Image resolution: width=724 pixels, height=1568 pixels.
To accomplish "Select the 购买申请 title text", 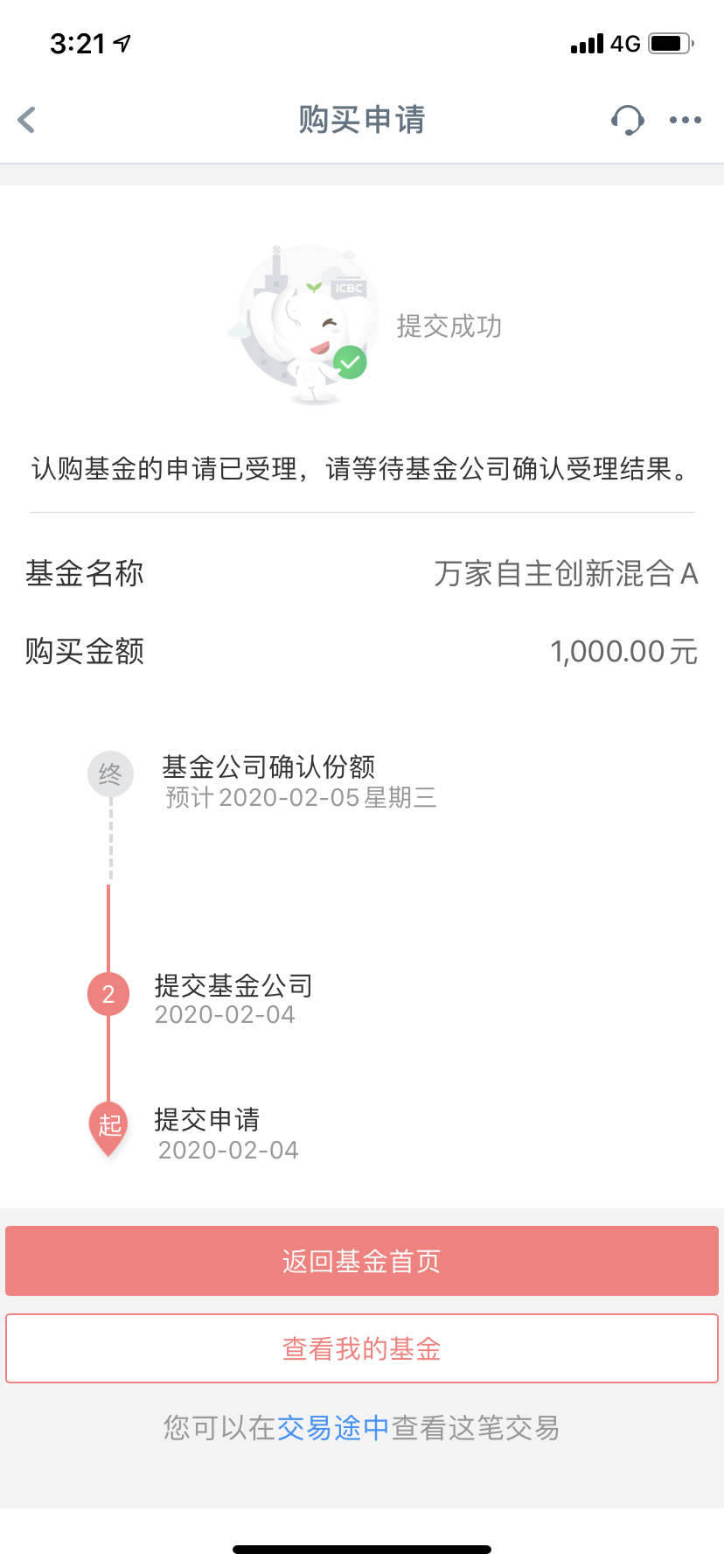I will 361,120.
